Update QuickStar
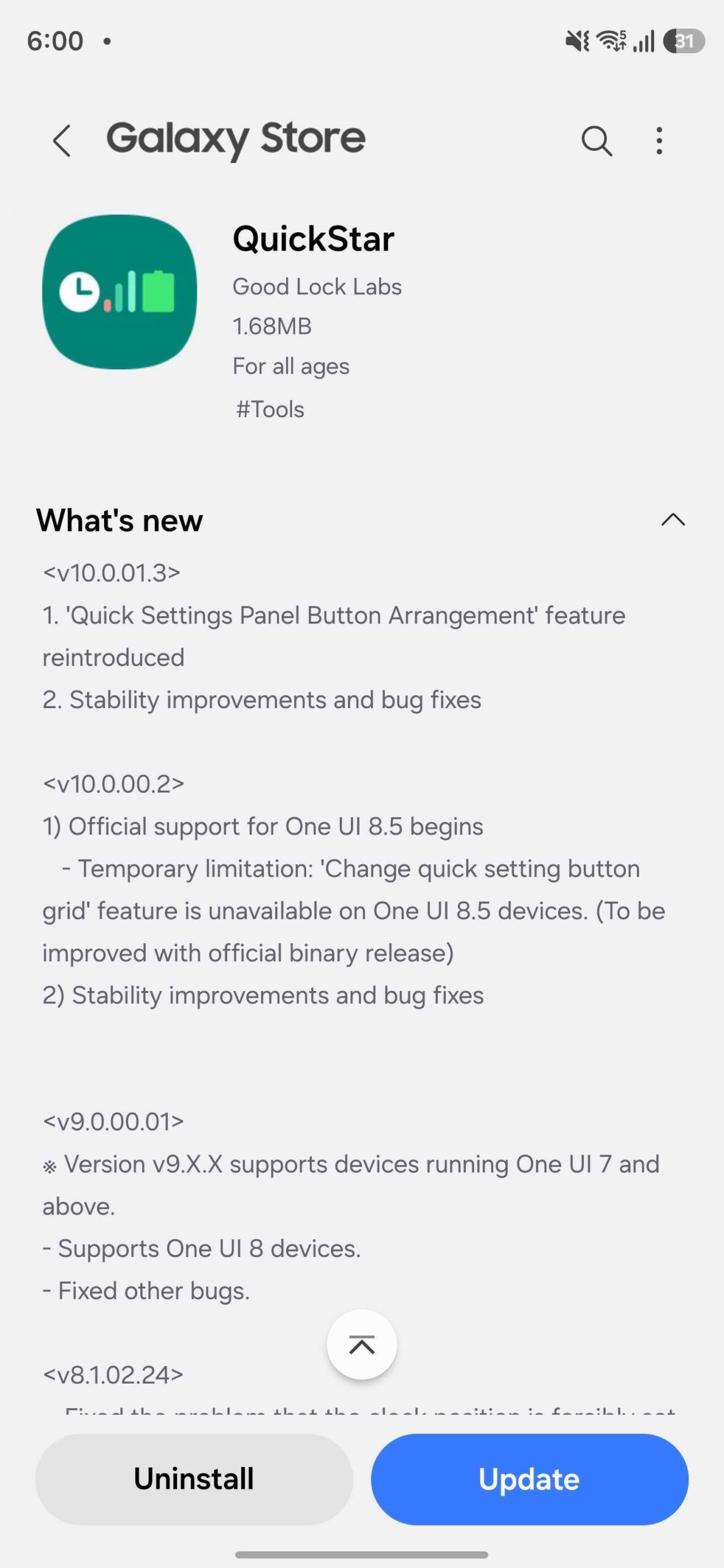The width and height of the screenshot is (724, 1568). coord(529,1479)
